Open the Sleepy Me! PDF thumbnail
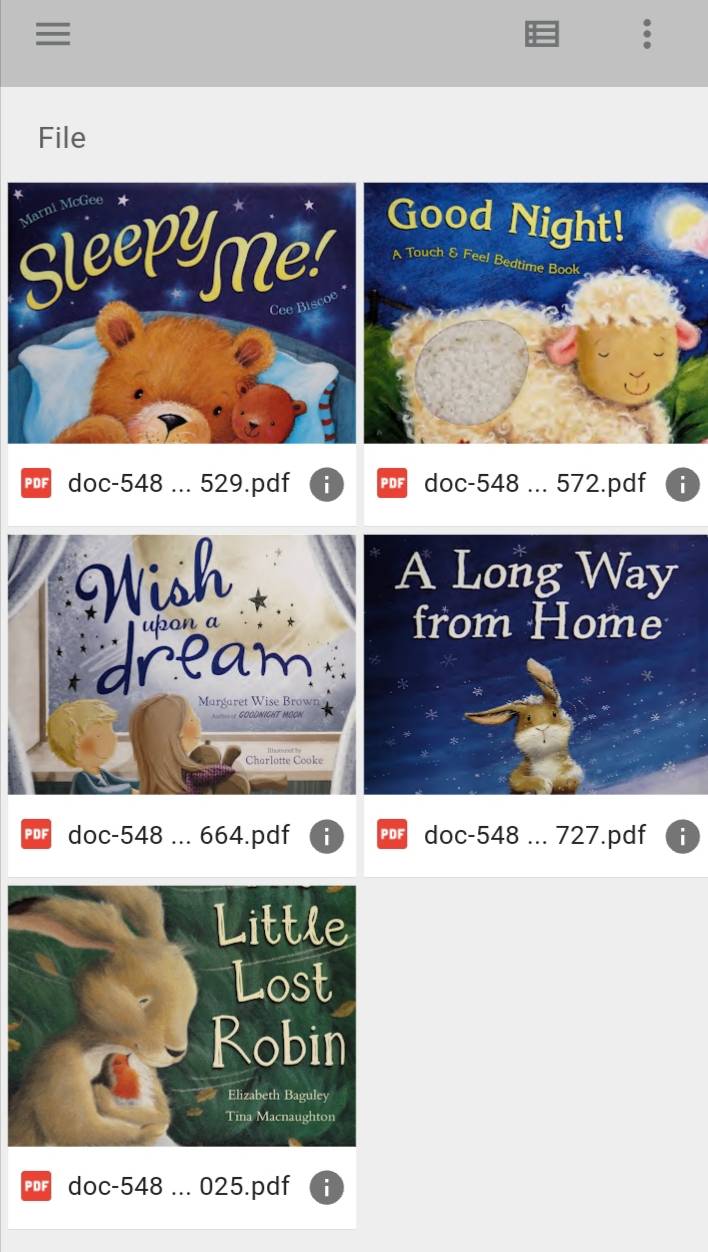Viewport: 708px width, 1252px height. tap(181, 313)
